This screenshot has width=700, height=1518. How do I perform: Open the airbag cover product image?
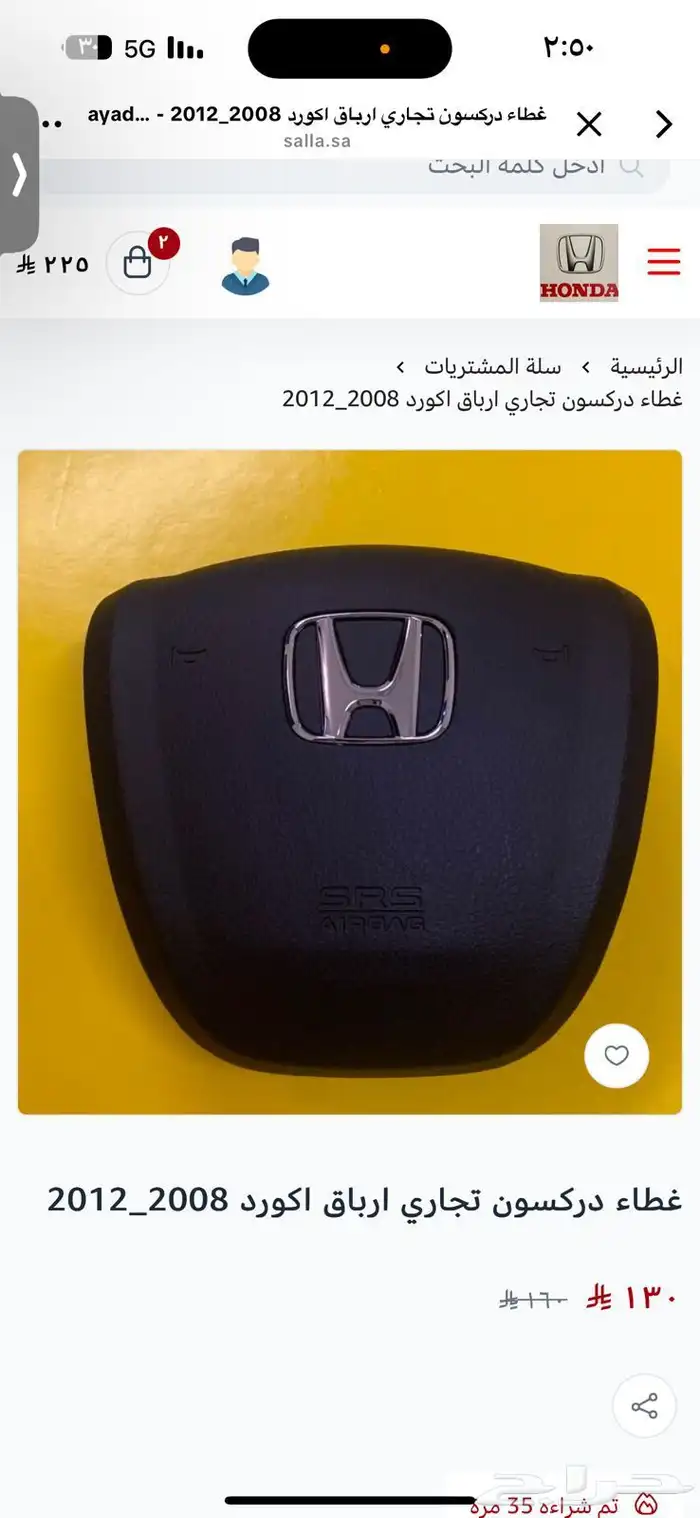[350, 780]
